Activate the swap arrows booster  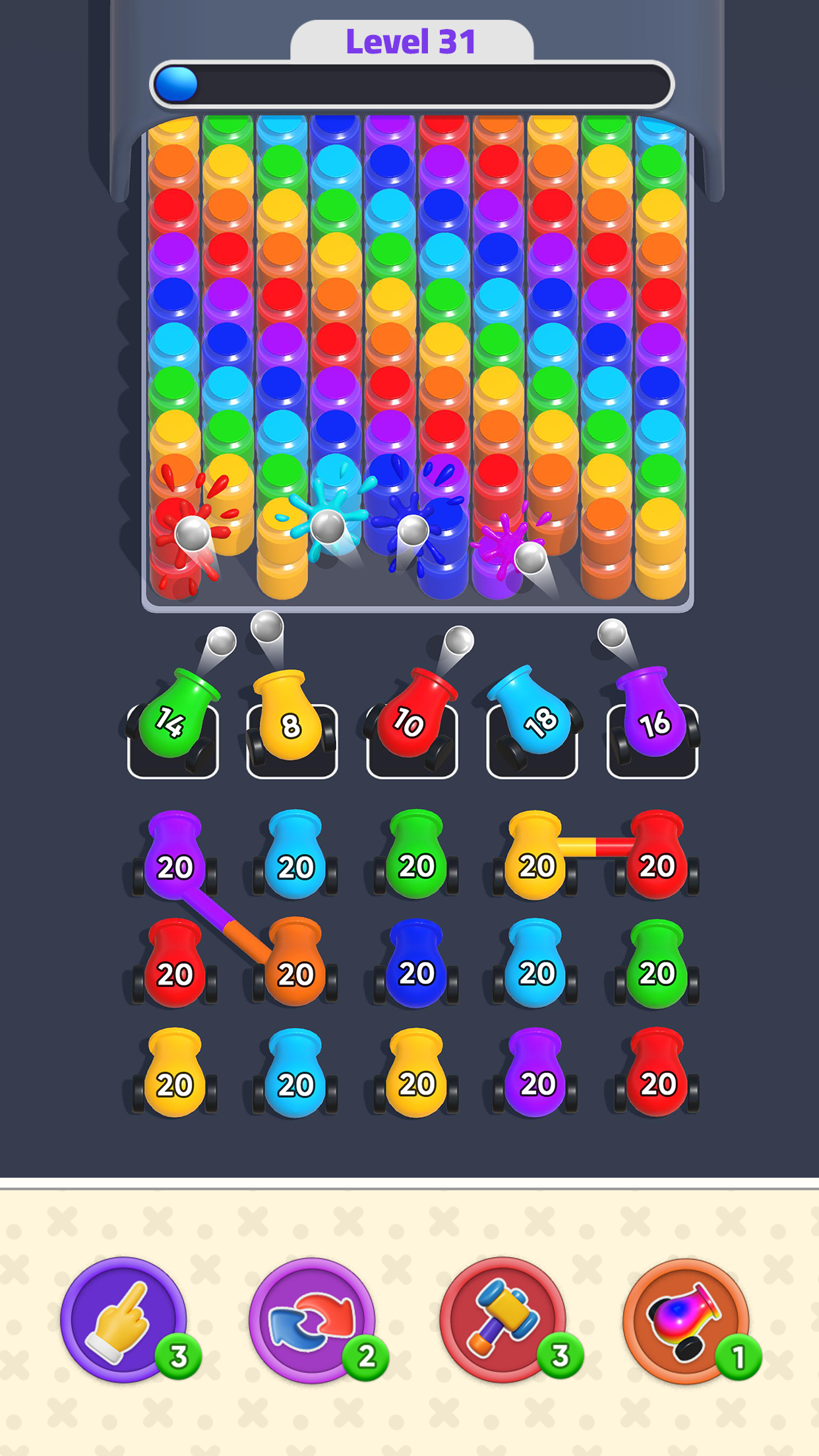coord(312,1319)
